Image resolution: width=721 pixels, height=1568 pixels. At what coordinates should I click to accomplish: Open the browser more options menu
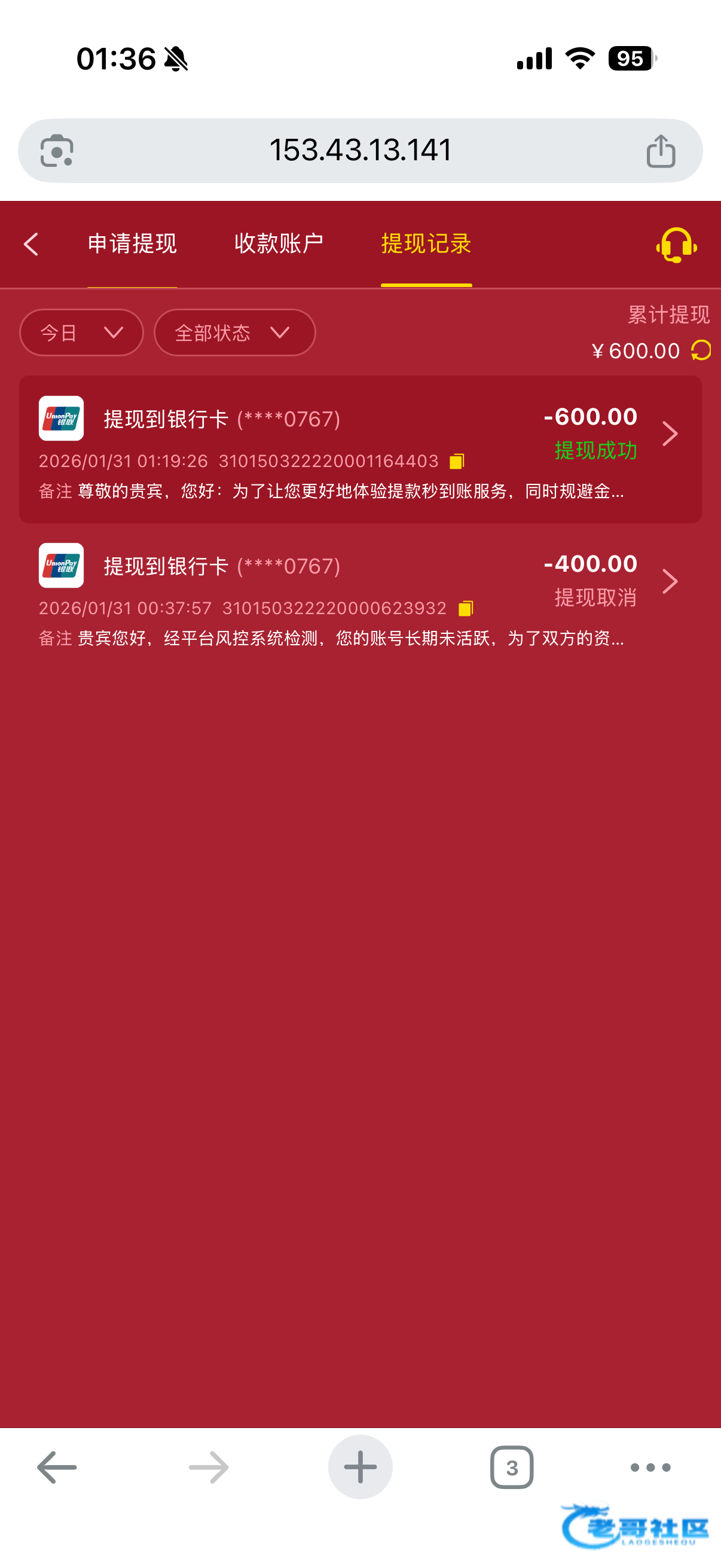650,1467
